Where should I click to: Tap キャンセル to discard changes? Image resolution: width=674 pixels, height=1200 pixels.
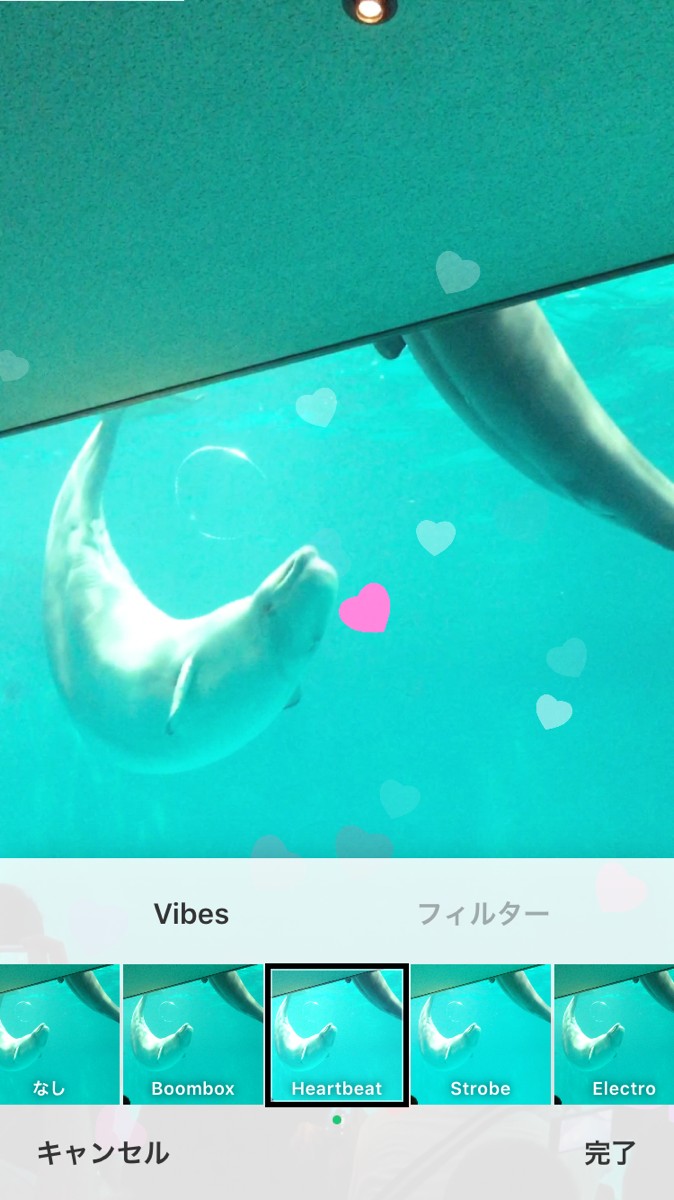pos(103,1153)
